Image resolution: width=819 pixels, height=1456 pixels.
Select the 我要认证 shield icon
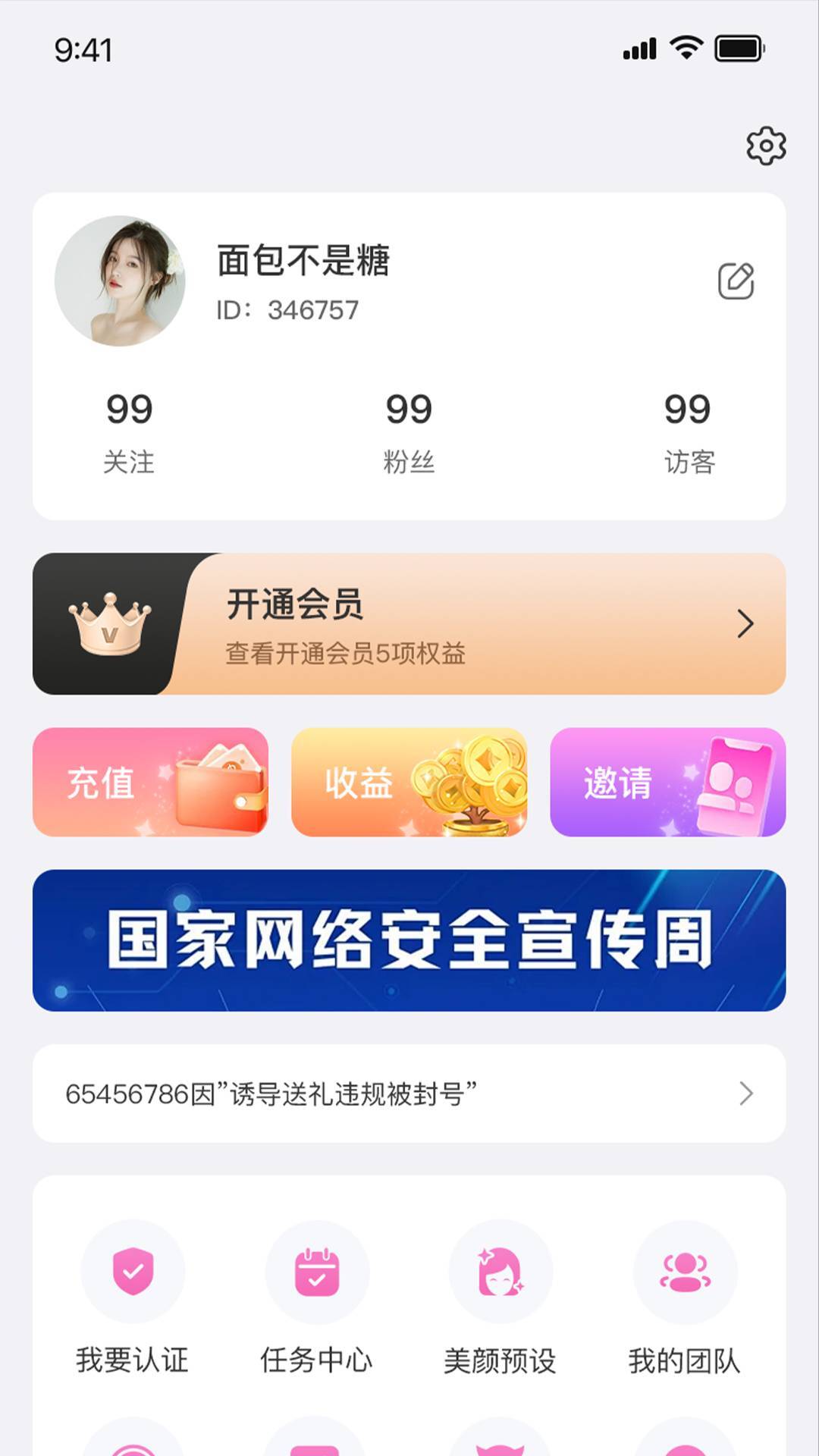coord(133,1272)
